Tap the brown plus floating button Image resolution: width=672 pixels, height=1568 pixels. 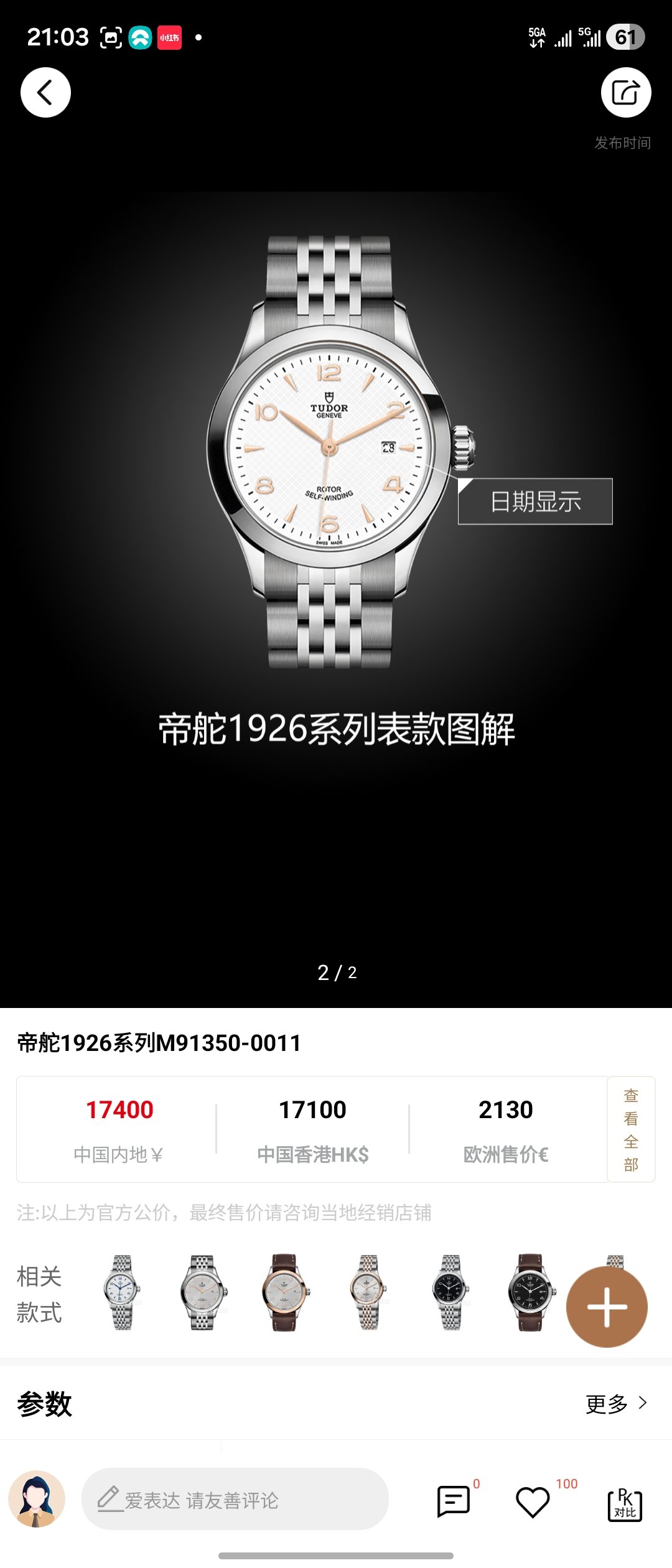607,1307
